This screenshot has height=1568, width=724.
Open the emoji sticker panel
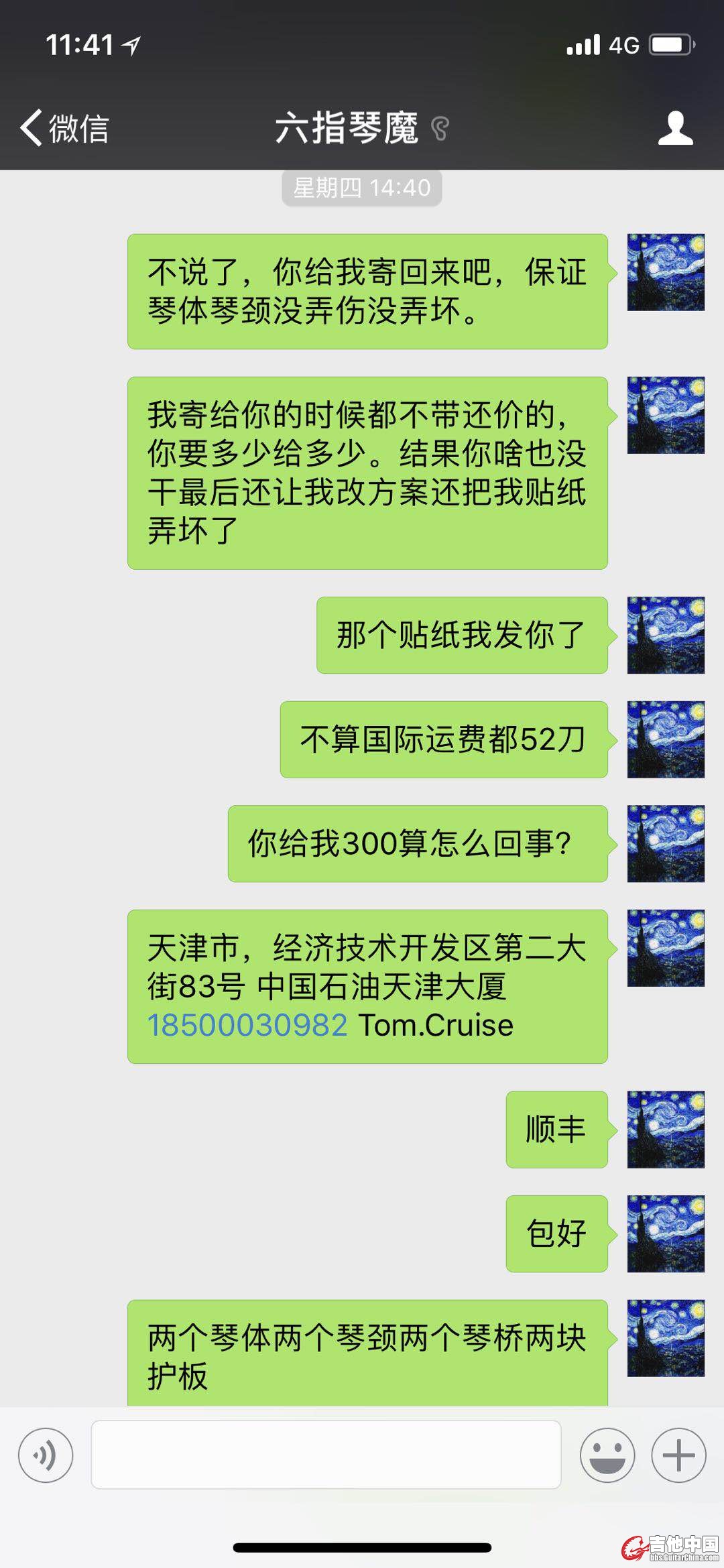(x=607, y=1455)
